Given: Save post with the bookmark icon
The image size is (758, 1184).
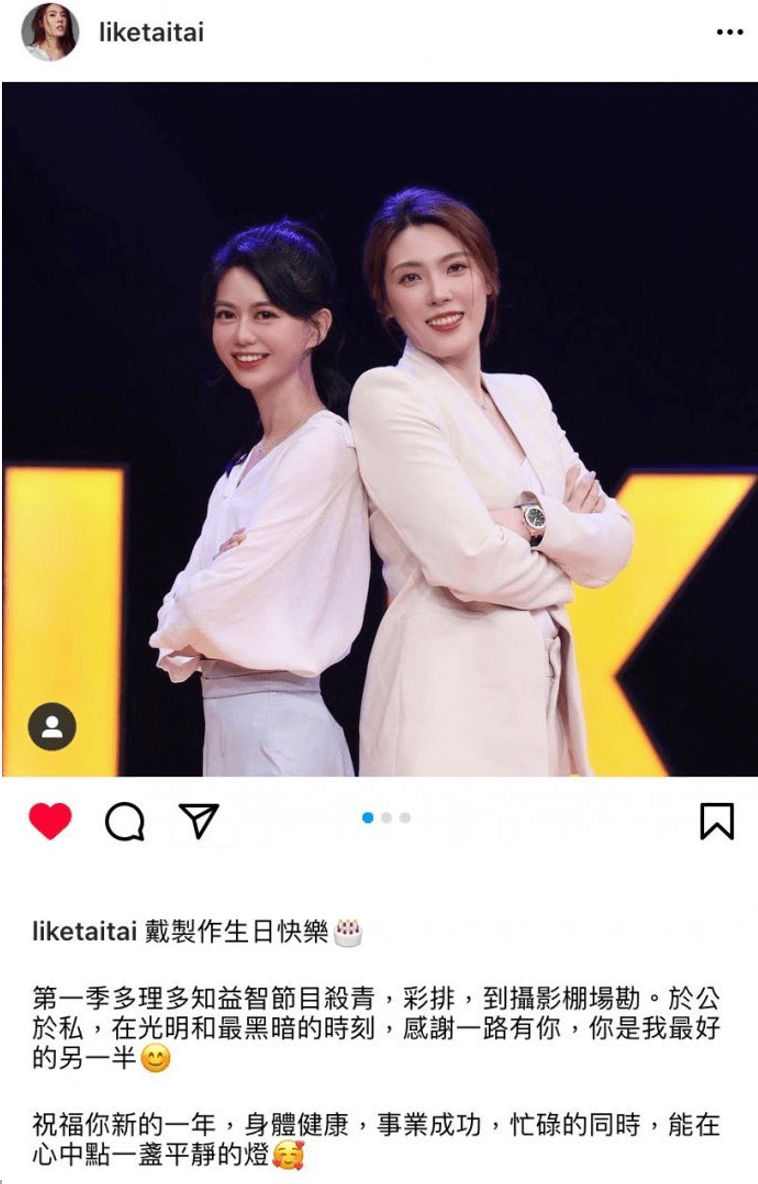Looking at the screenshot, I should point(716,821).
